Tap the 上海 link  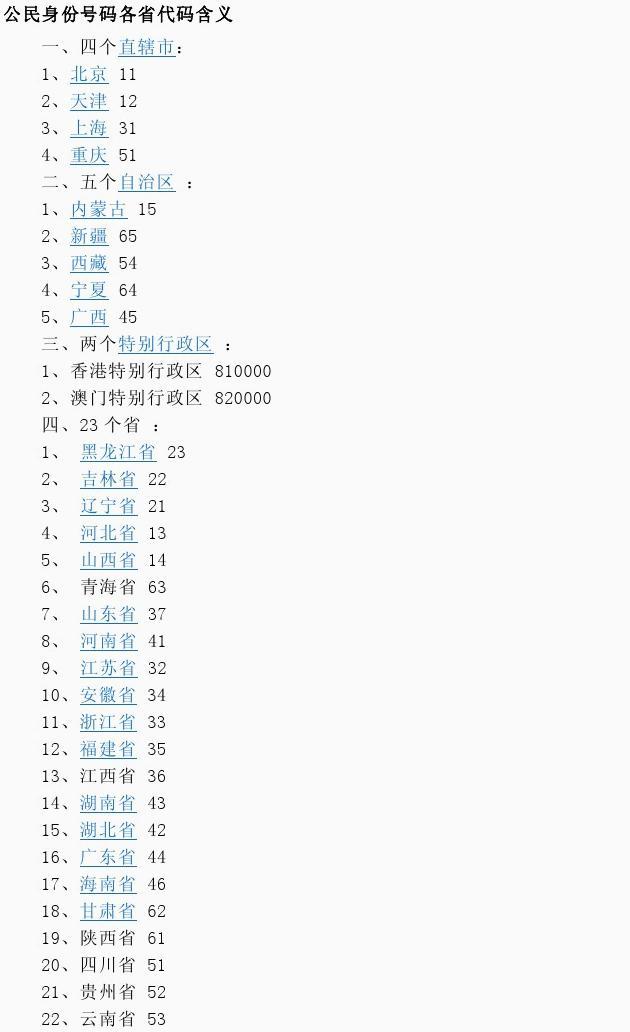(x=90, y=128)
